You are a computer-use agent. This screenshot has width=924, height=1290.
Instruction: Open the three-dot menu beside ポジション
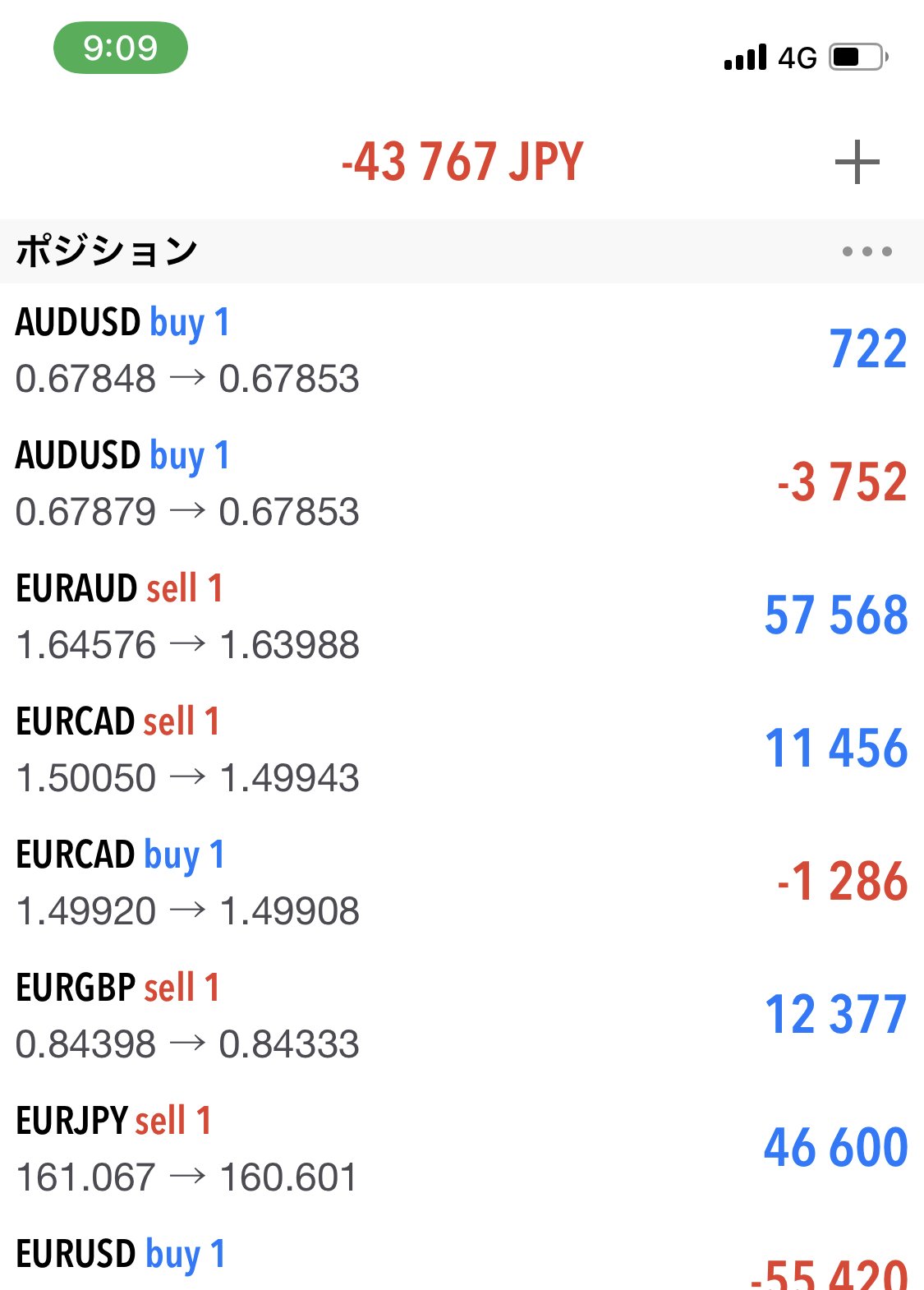click(867, 251)
